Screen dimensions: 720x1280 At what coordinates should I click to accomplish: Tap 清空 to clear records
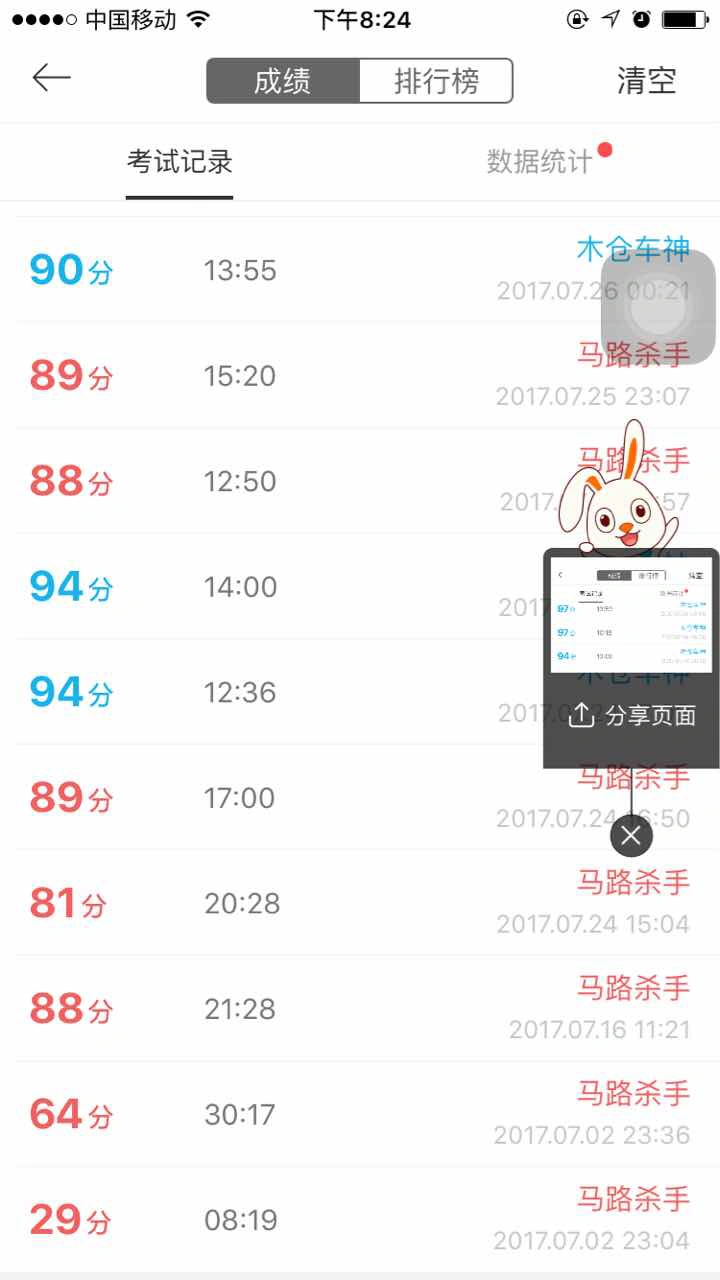[646, 81]
